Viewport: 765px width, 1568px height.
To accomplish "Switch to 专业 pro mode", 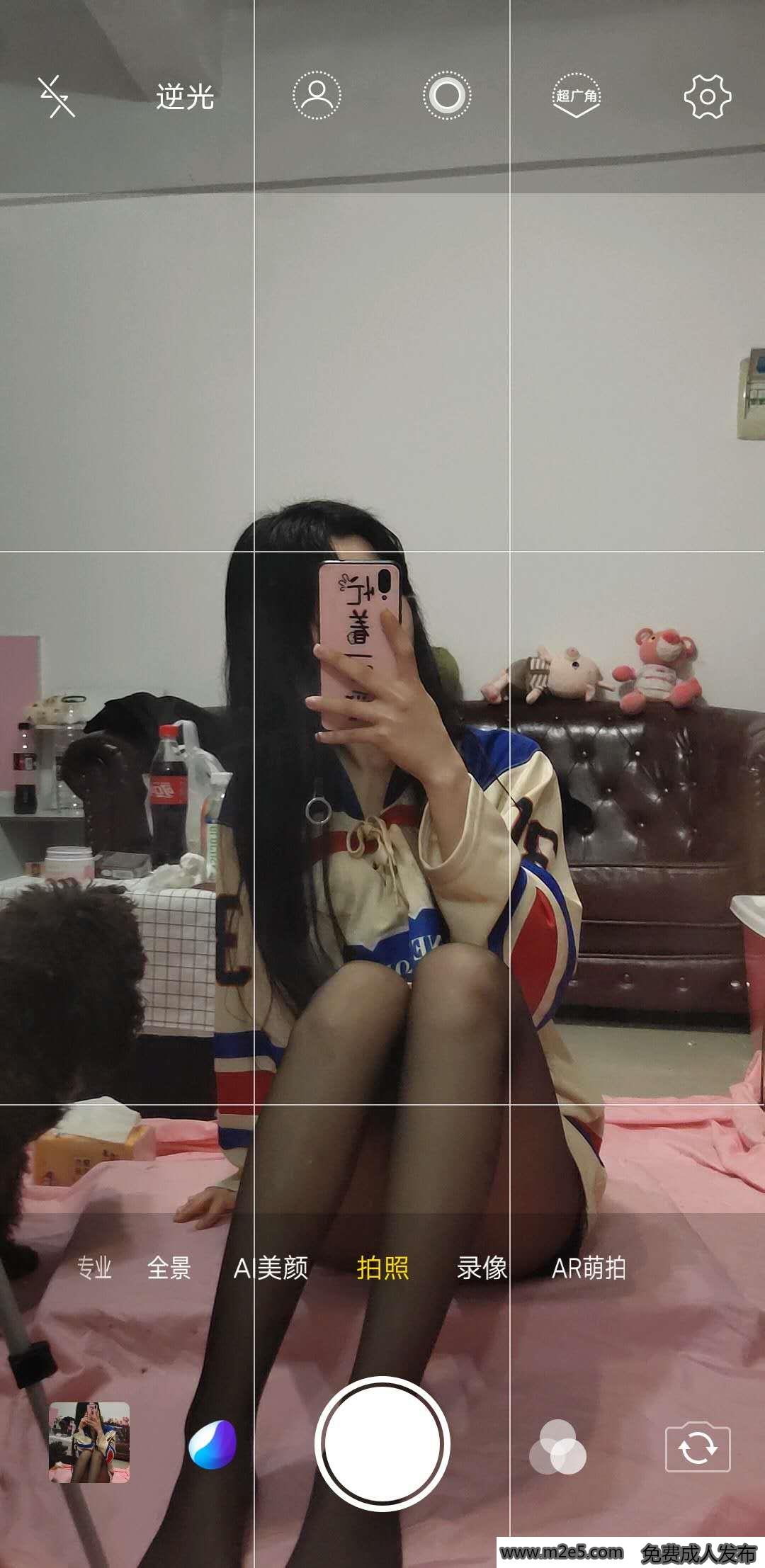I will [x=95, y=1268].
